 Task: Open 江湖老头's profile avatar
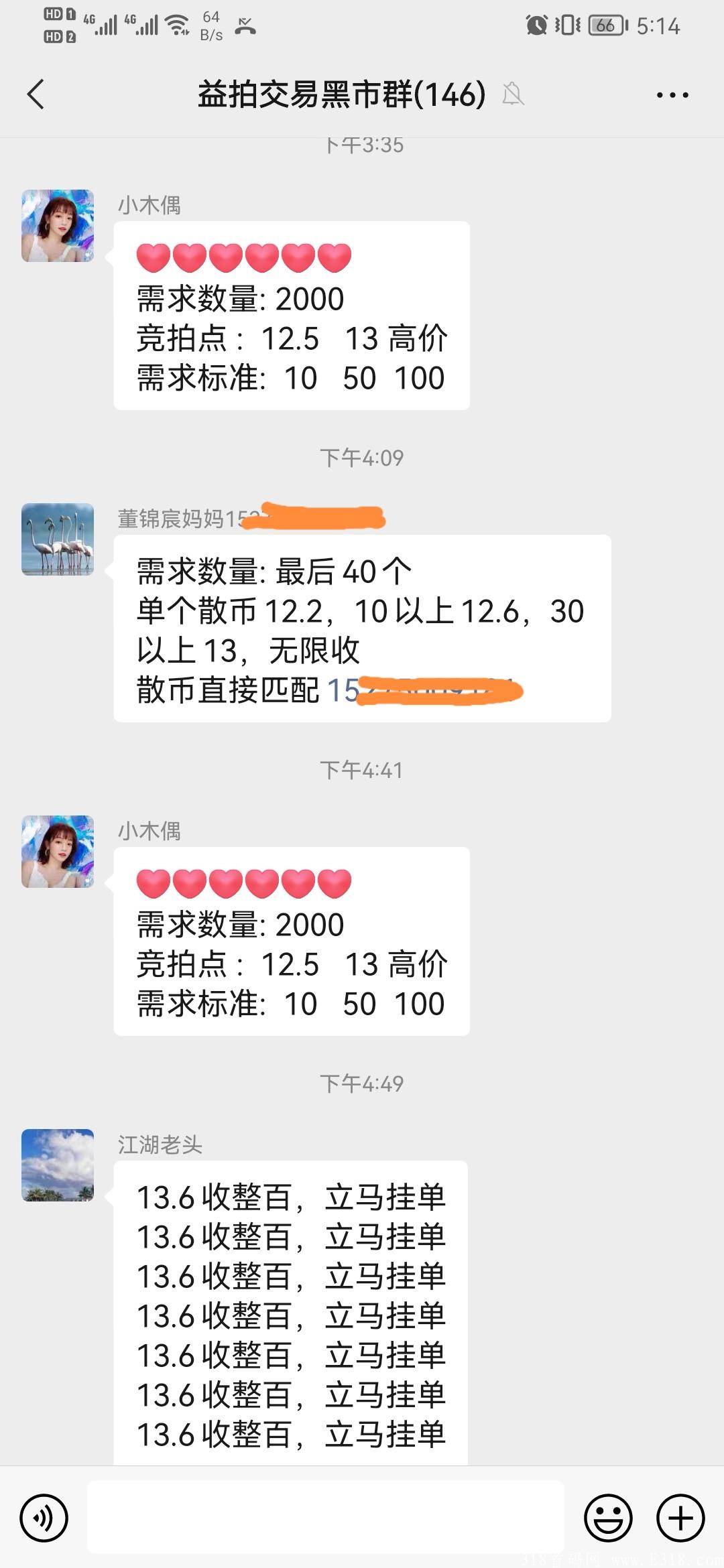pyautogui.click(x=58, y=1165)
